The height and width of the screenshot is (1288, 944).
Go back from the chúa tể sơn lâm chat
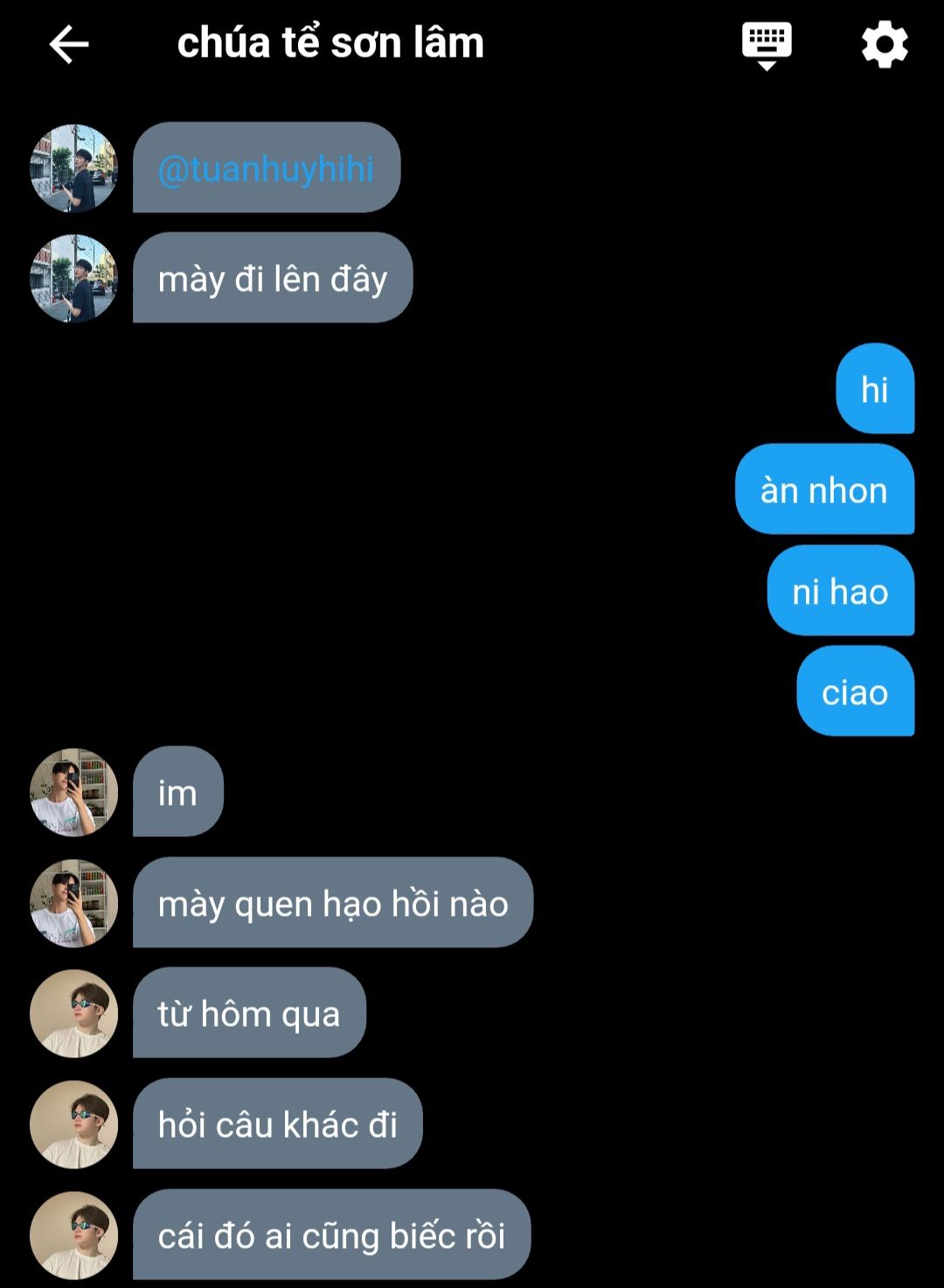tap(69, 44)
